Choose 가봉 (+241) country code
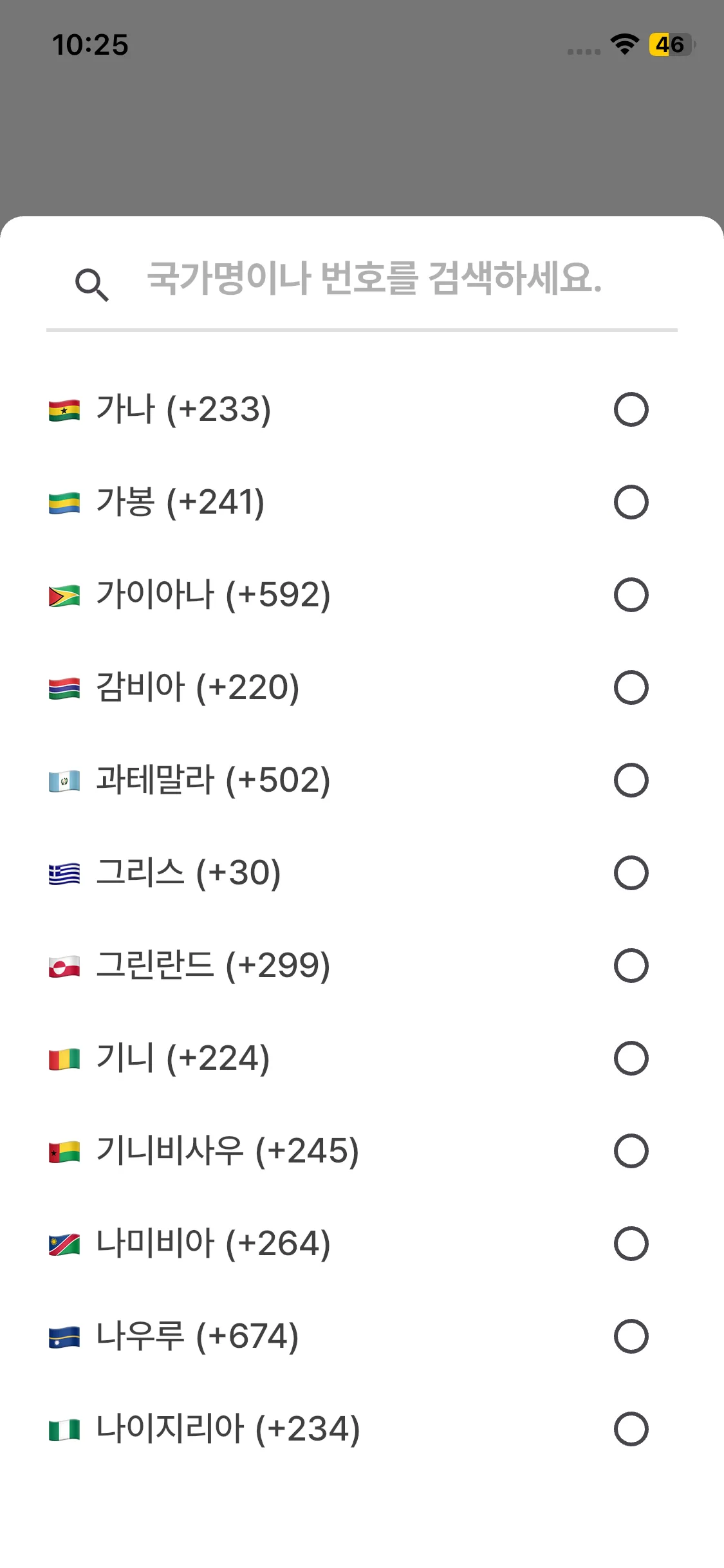This screenshot has height=1568, width=724. tap(631, 502)
